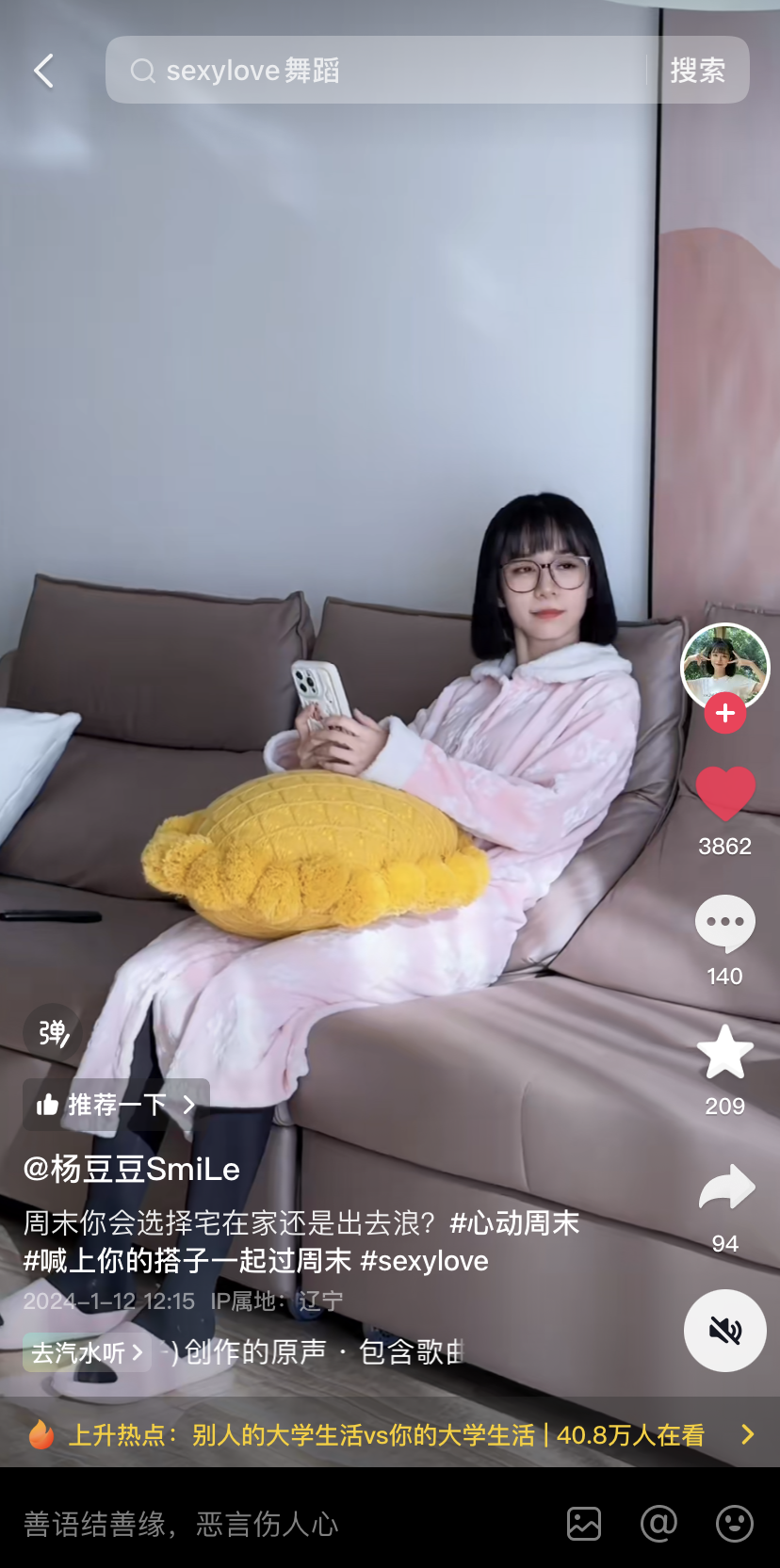This screenshot has width=780, height=1568.
Task: Tap the plus to follow the creator
Action: tap(724, 713)
